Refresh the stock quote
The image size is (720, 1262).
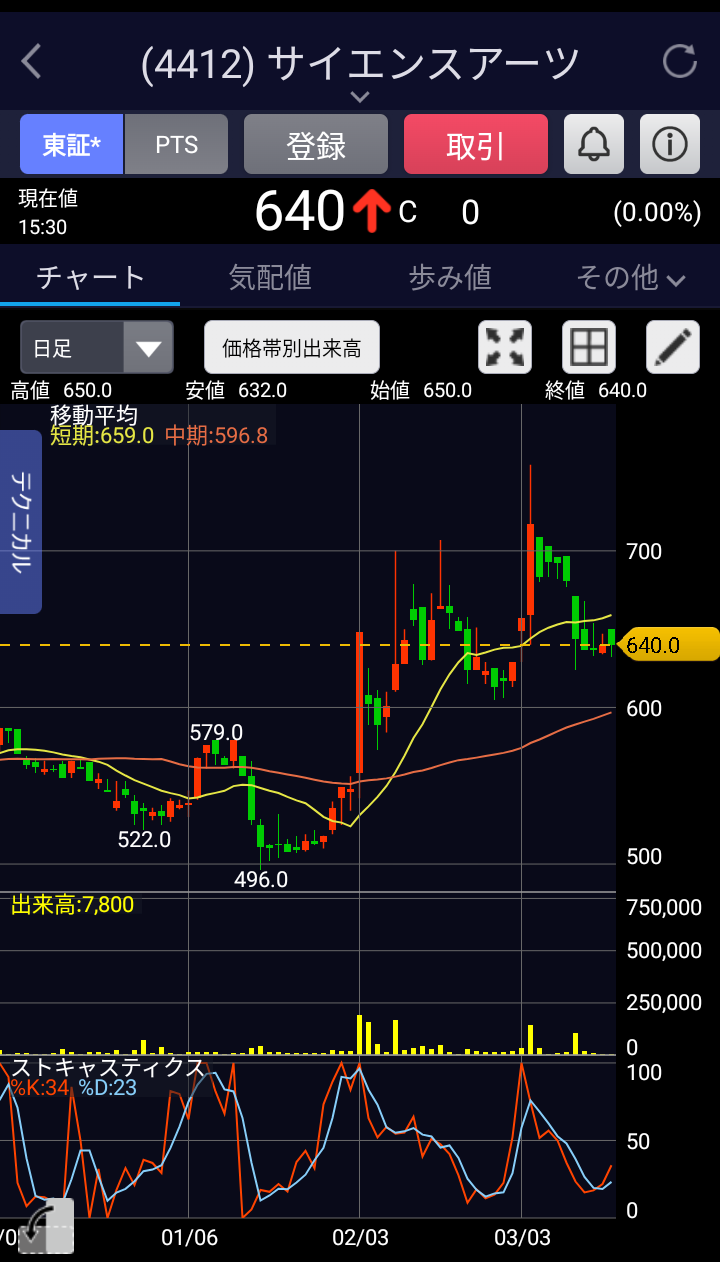point(680,62)
